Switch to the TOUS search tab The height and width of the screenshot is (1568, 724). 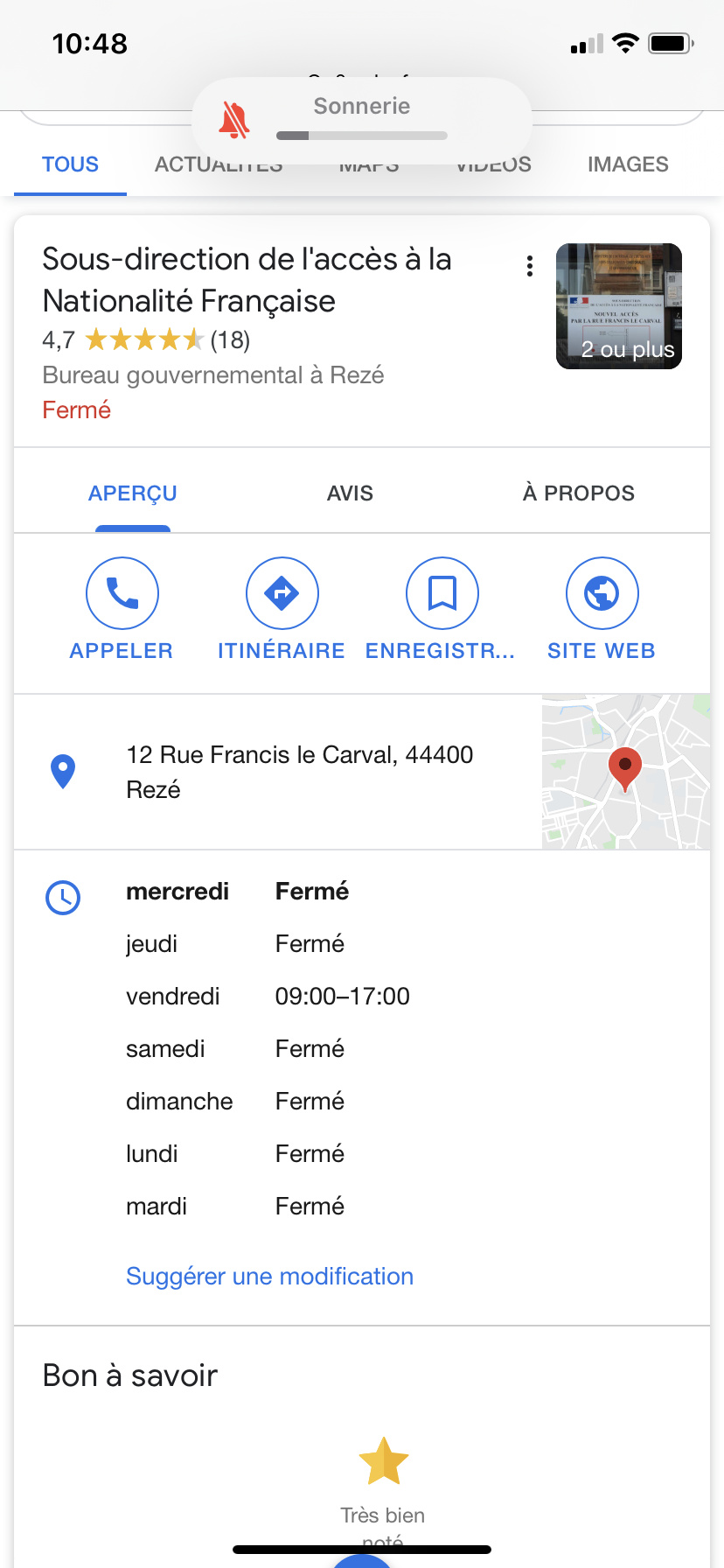(70, 164)
